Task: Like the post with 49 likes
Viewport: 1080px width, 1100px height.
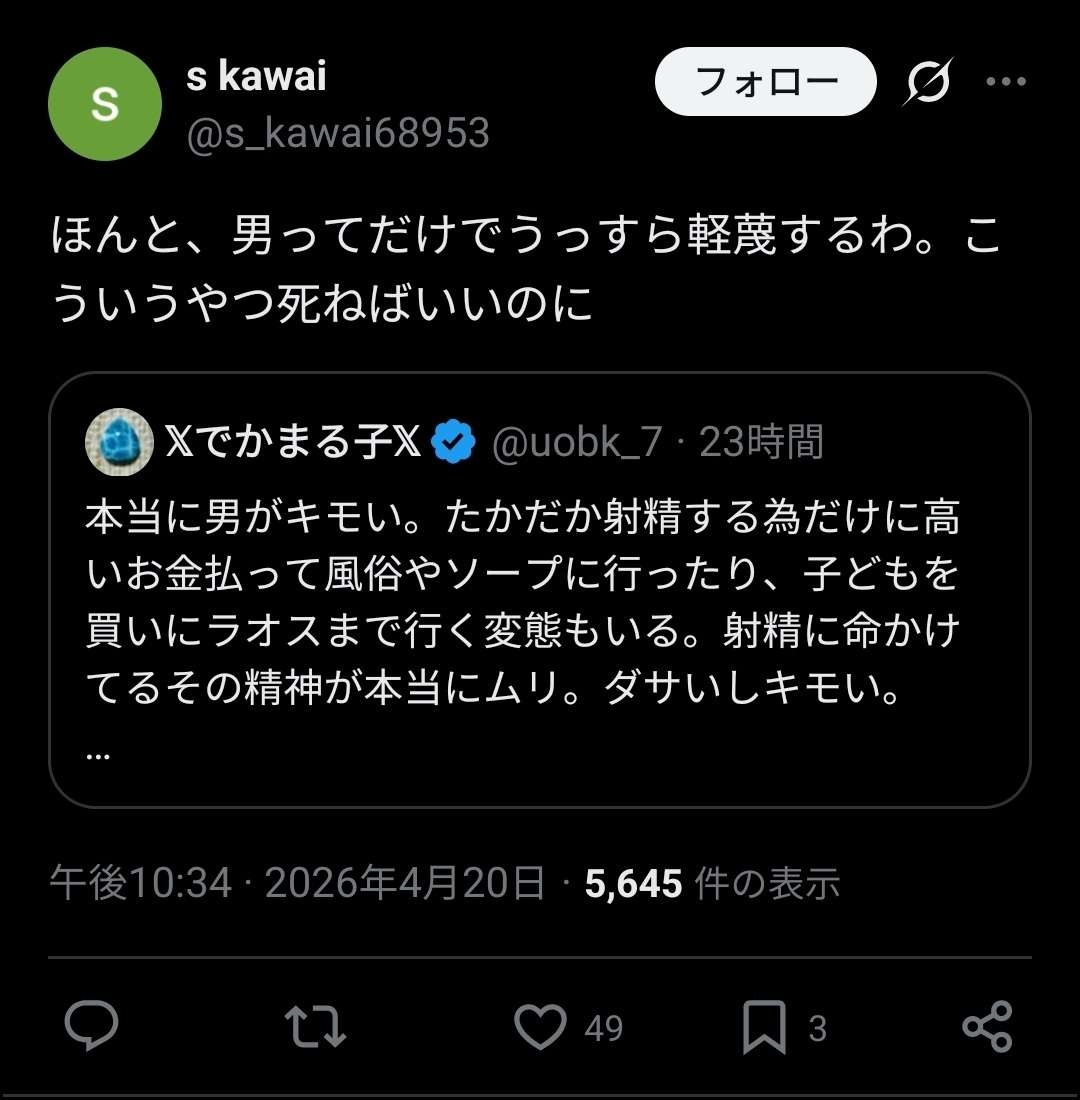Action: click(x=541, y=1027)
